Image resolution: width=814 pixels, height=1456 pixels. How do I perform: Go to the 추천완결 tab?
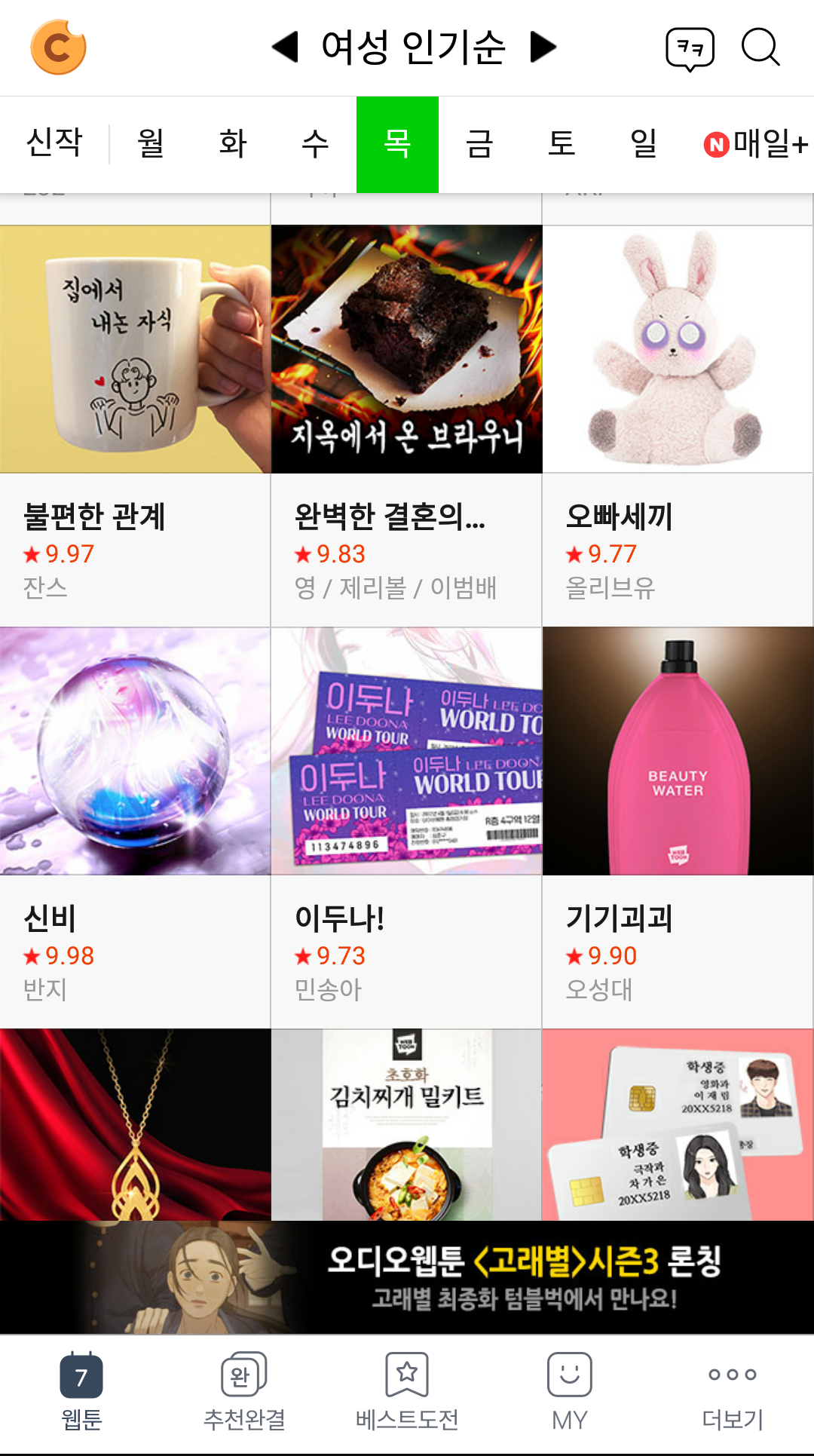pos(244,1392)
